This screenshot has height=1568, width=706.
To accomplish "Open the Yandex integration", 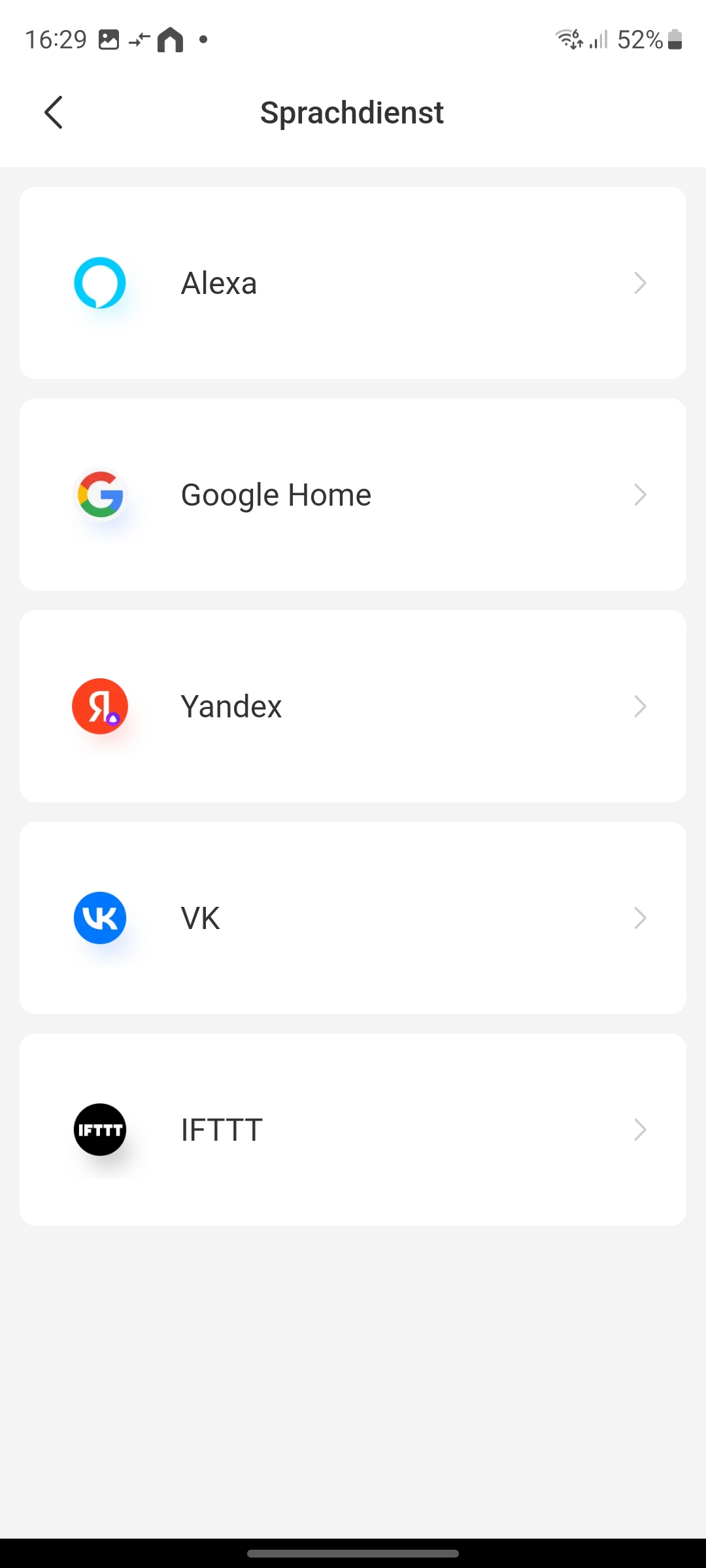I will point(353,706).
